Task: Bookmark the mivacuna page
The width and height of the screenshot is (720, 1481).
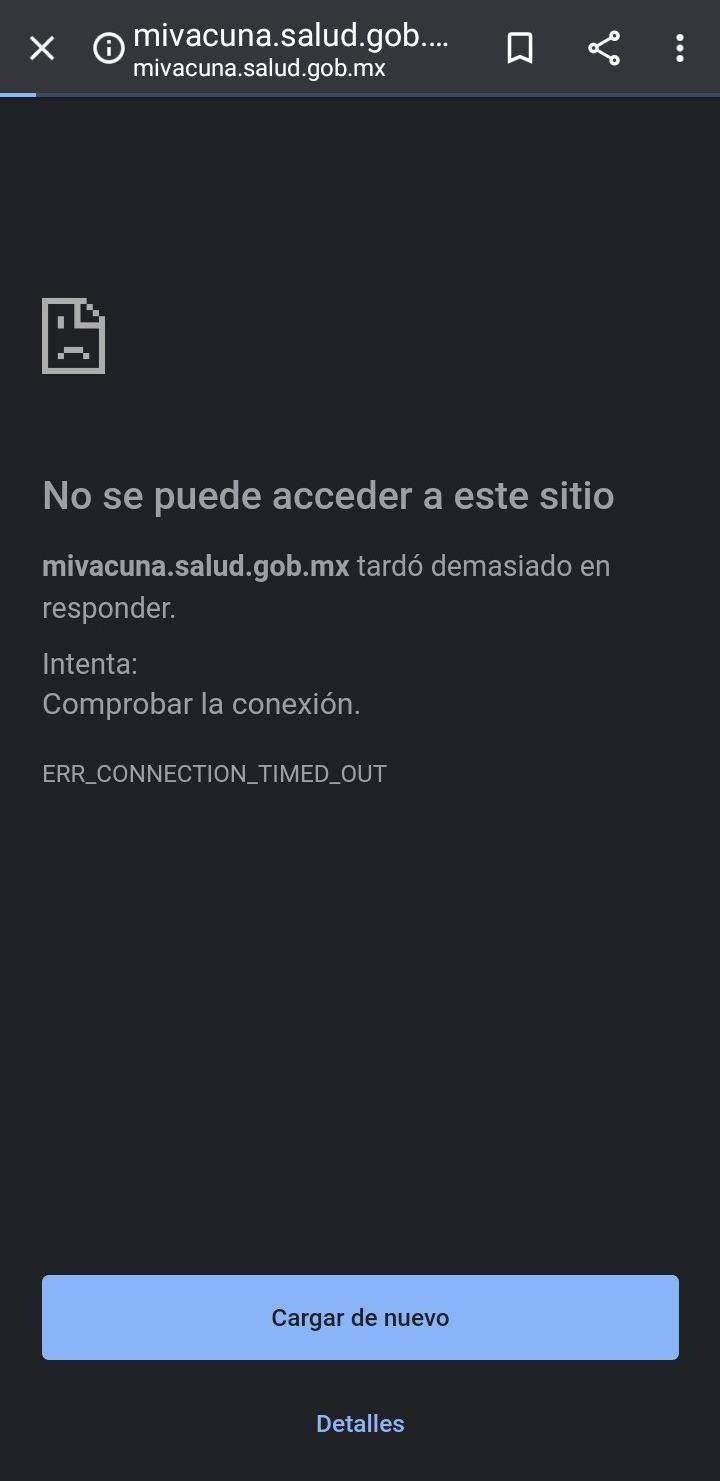Action: [x=520, y=48]
